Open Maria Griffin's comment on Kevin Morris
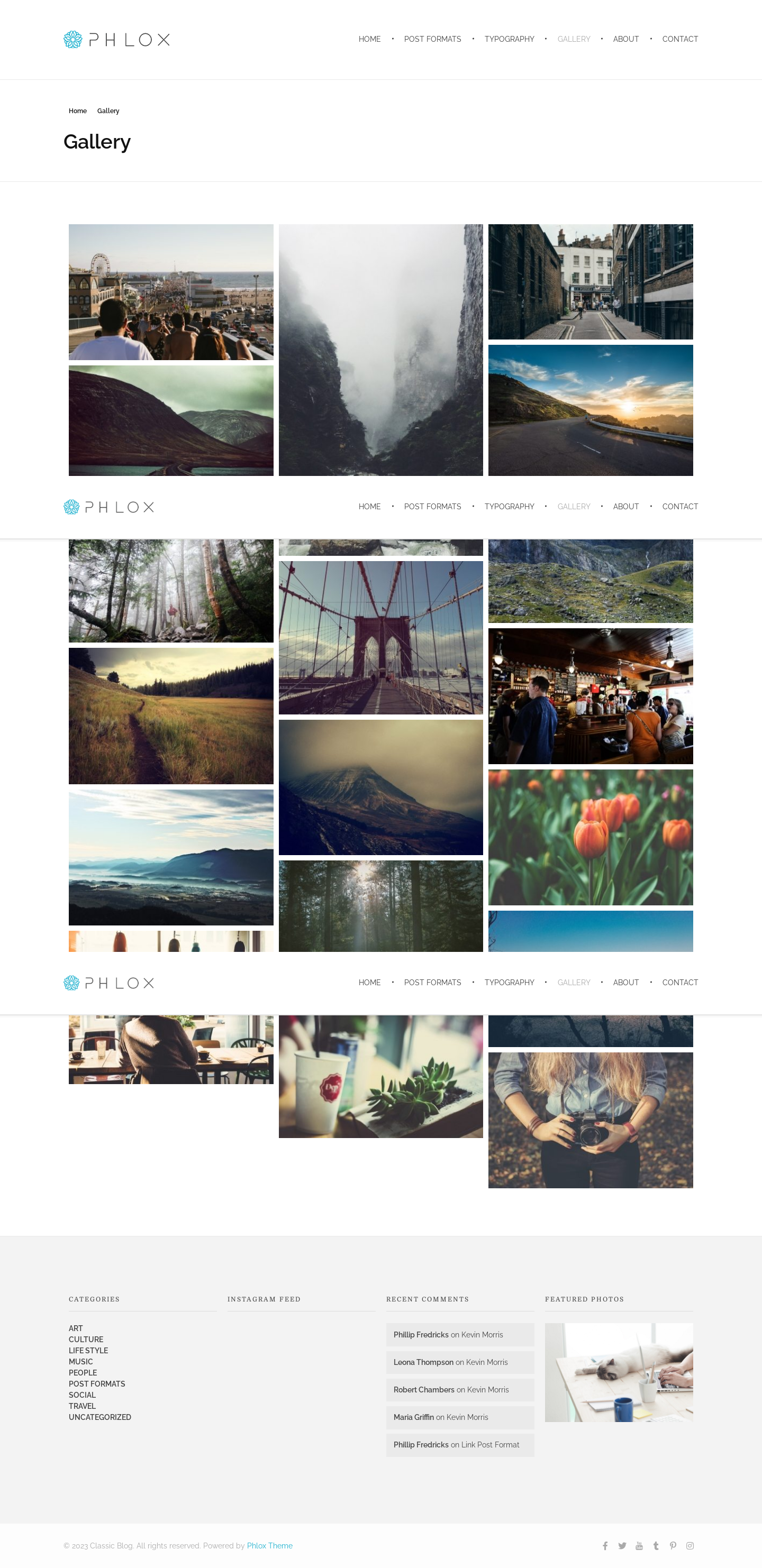 point(440,1417)
